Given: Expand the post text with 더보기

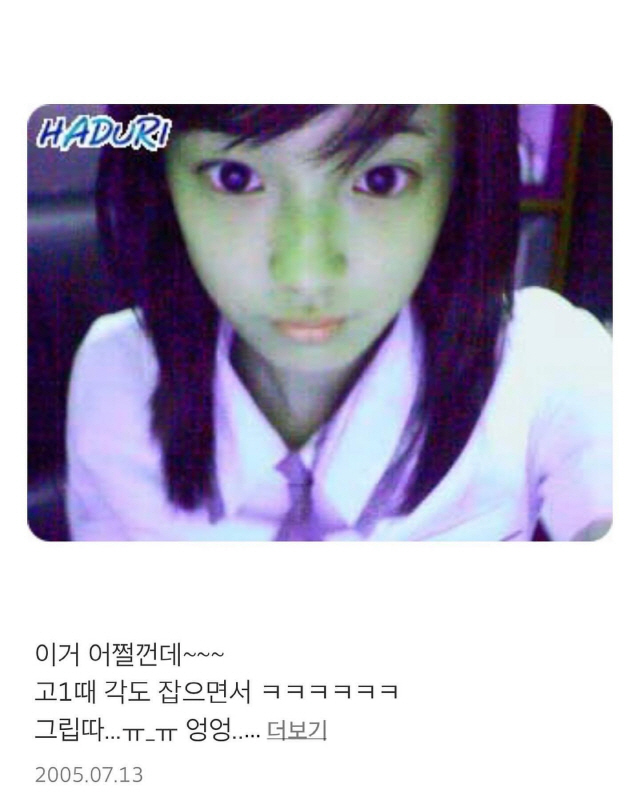Looking at the screenshot, I should pyautogui.click(x=296, y=732).
